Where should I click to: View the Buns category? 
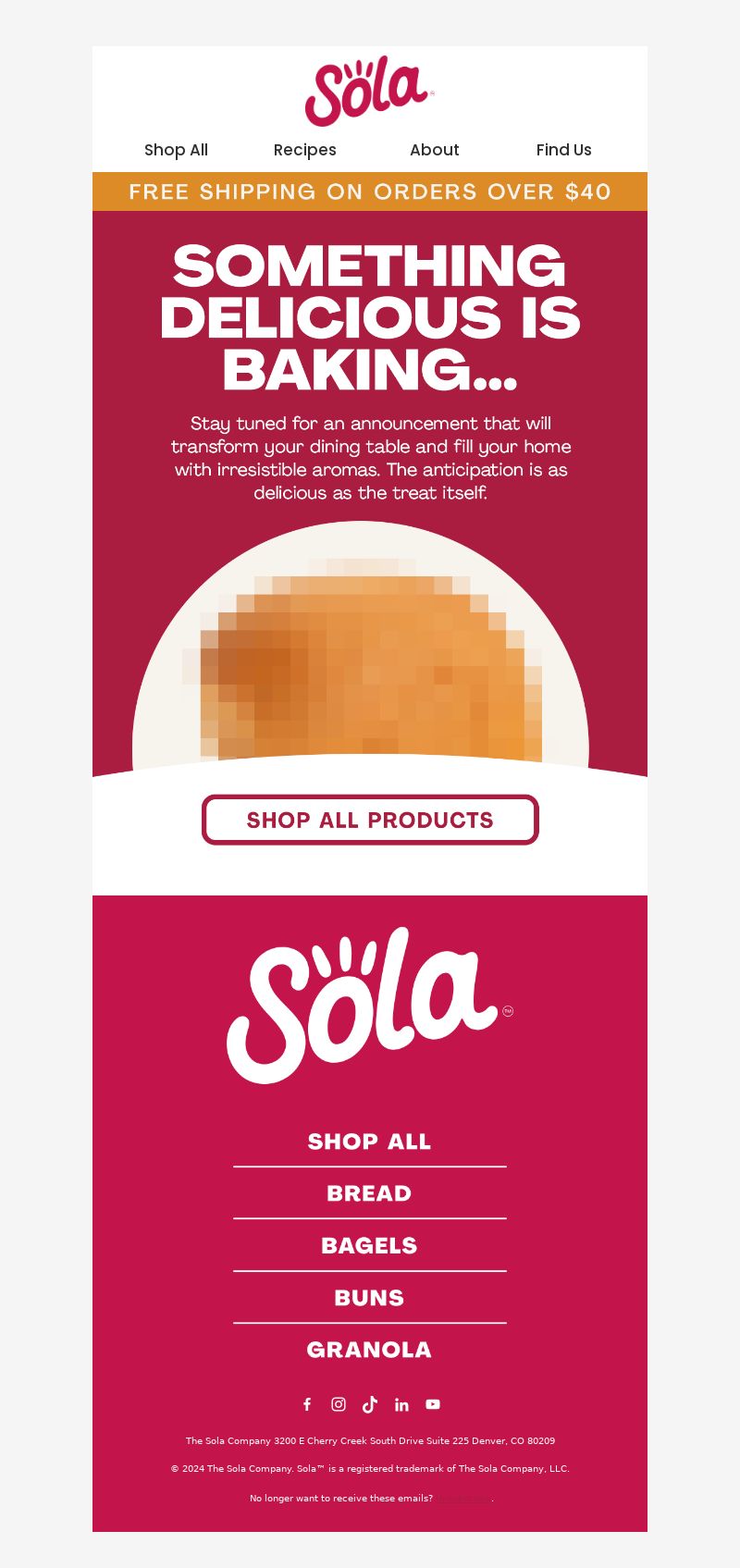point(369,1298)
